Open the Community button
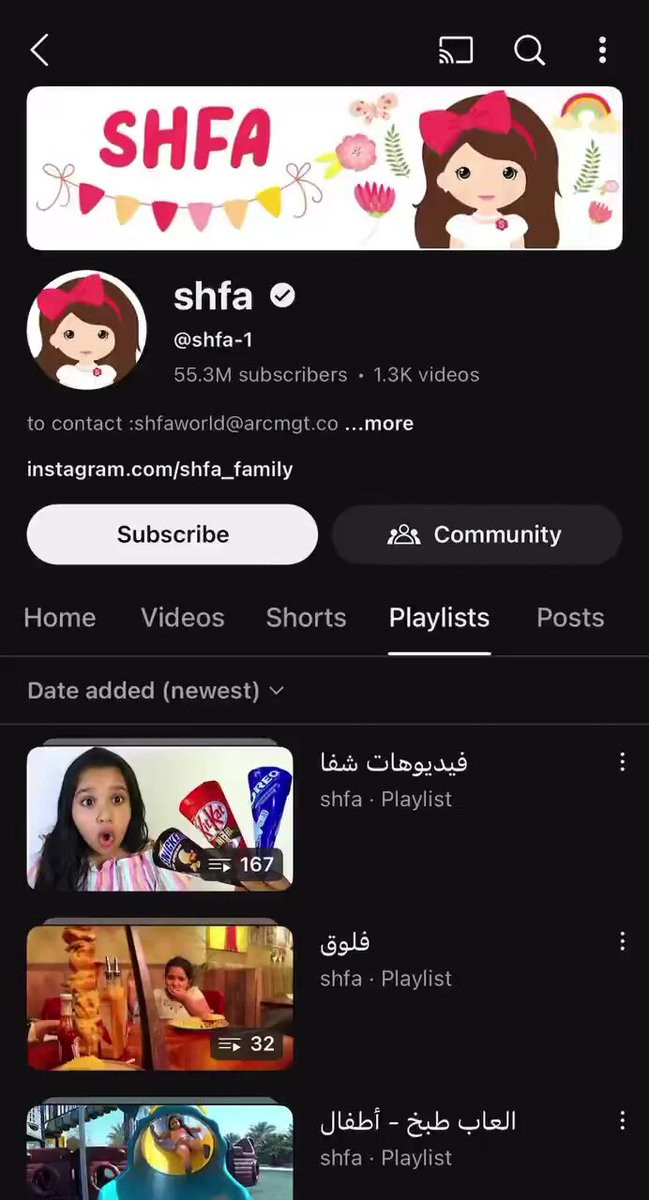649x1200 pixels. (477, 534)
